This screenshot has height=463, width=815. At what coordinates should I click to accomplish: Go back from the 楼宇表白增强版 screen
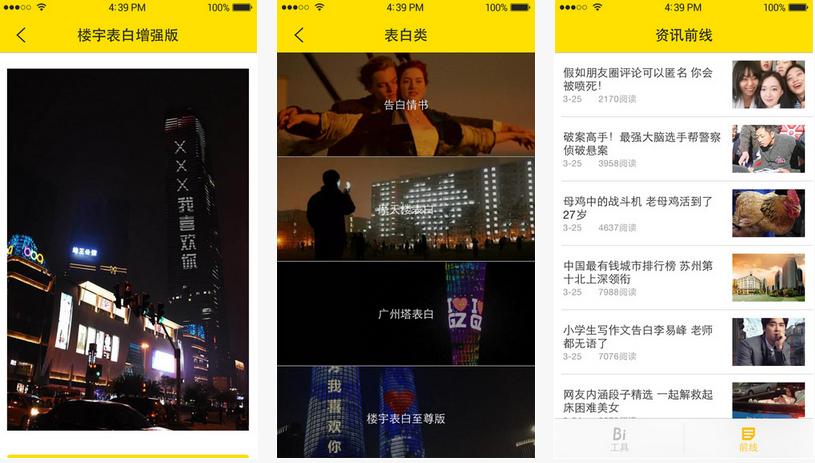(x=21, y=35)
